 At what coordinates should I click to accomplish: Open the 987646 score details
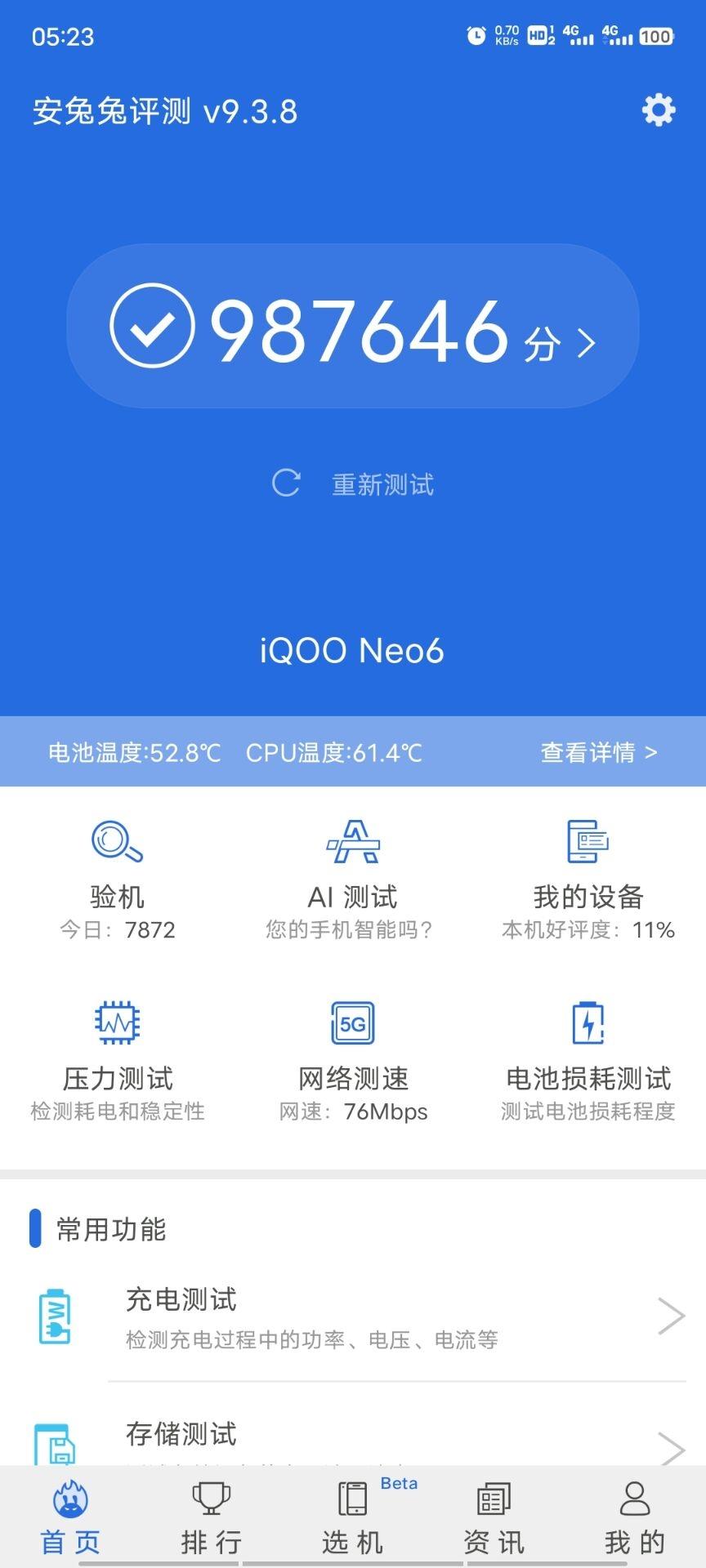pyautogui.click(x=353, y=326)
